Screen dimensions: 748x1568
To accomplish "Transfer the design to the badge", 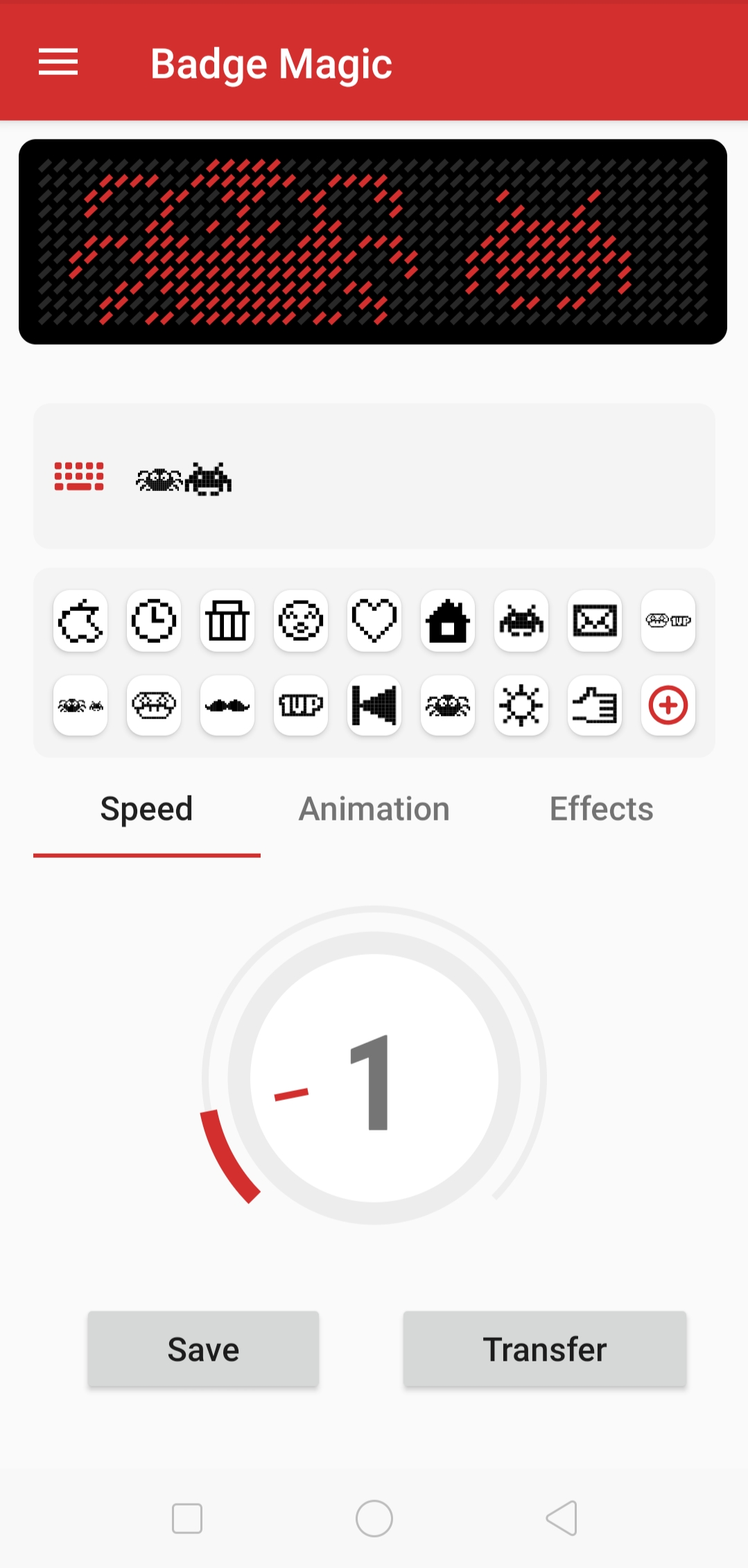I will click(x=545, y=1349).
